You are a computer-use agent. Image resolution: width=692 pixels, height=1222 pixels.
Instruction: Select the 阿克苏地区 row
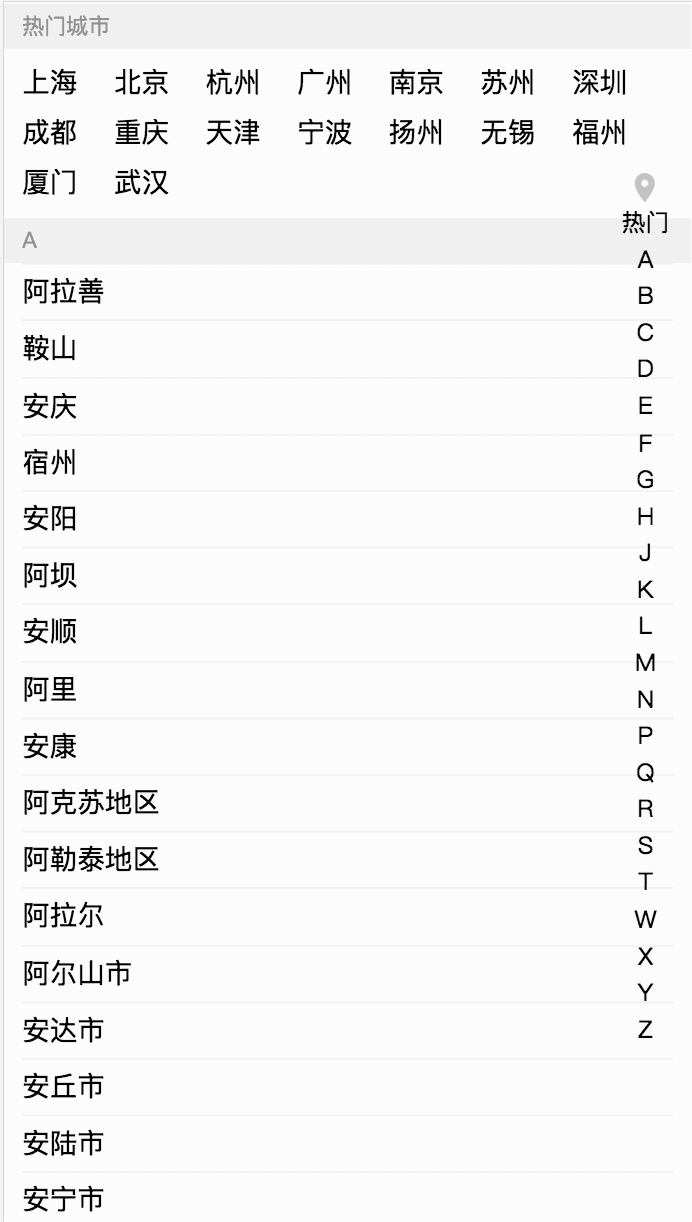pyautogui.click(x=91, y=802)
